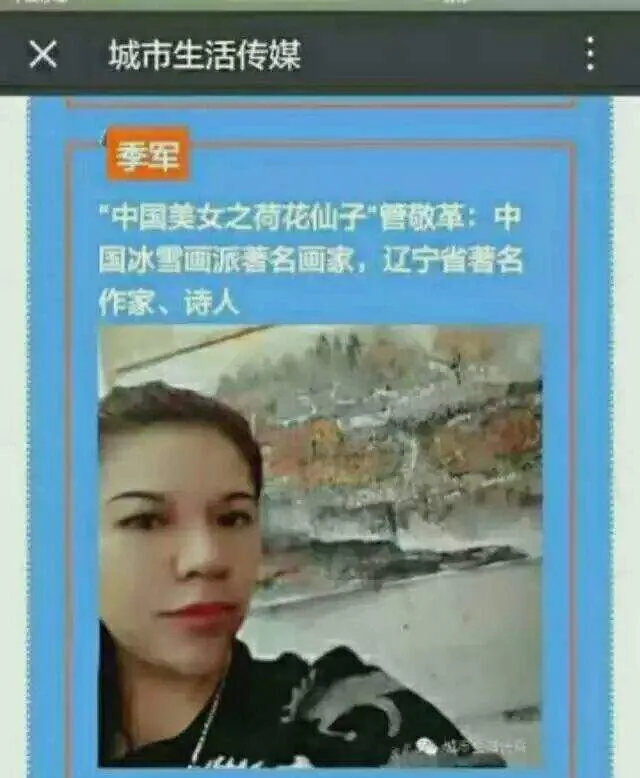Open the woman's photo in the article
Screen dimensions: 640x778
point(320,545)
